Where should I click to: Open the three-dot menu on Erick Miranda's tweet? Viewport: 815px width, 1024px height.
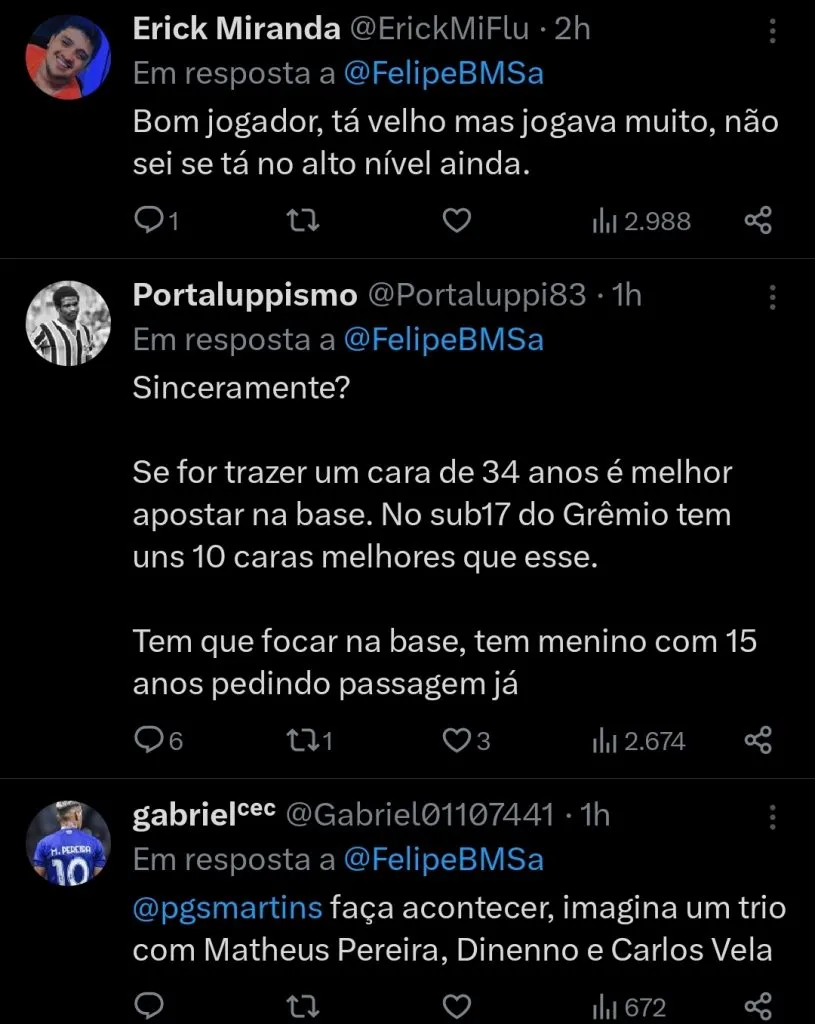[773, 30]
